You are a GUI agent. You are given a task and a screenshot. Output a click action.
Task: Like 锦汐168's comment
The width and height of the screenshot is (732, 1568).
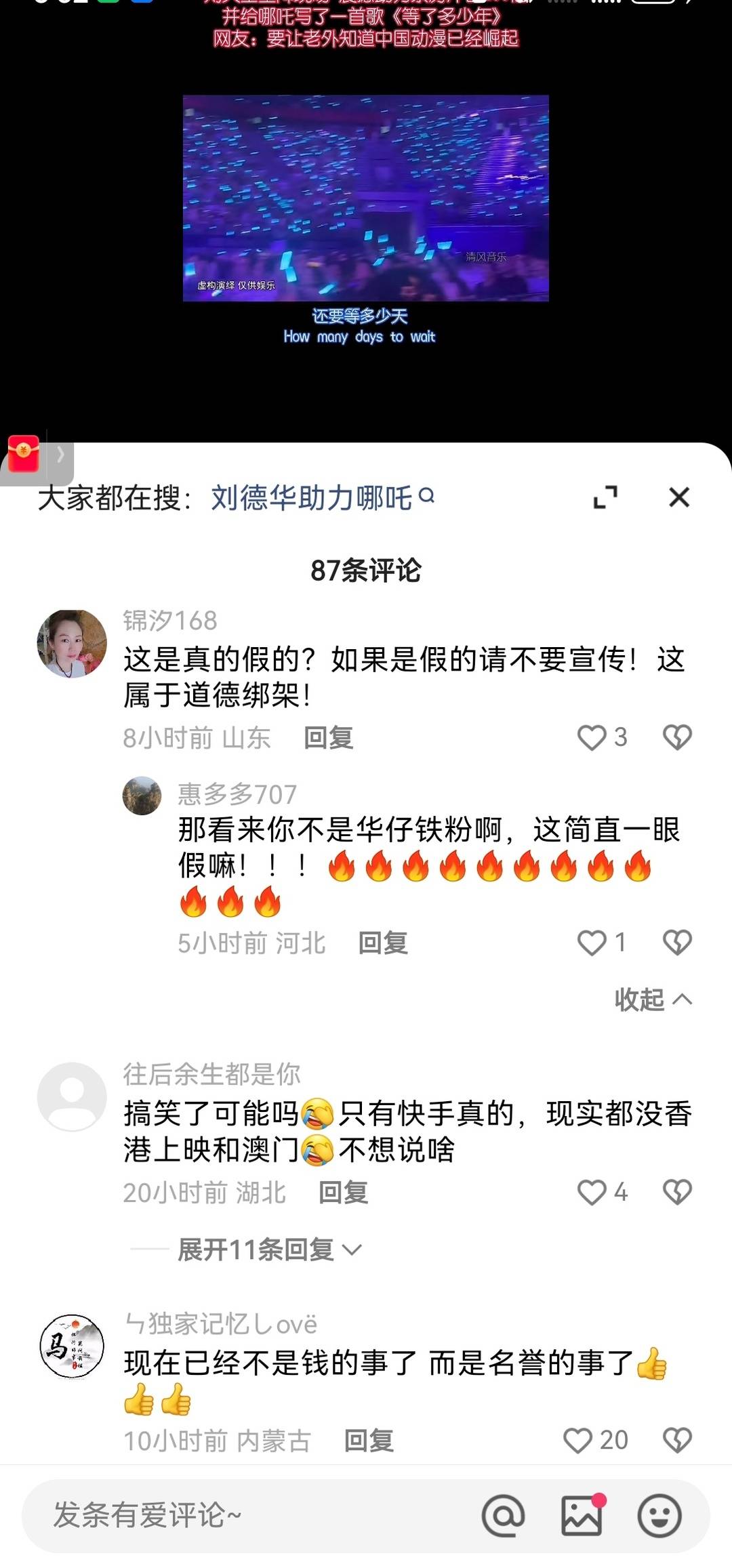point(592,737)
